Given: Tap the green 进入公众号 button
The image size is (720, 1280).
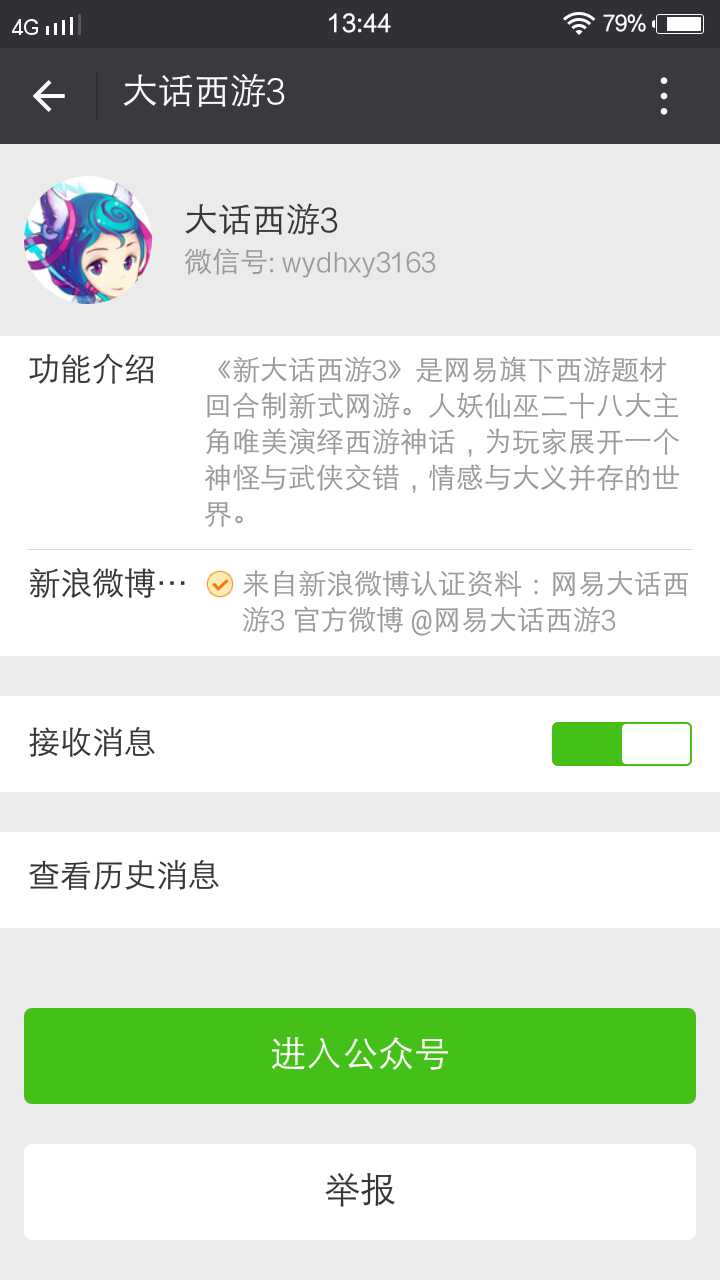Looking at the screenshot, I should [x=360, y=1056].
